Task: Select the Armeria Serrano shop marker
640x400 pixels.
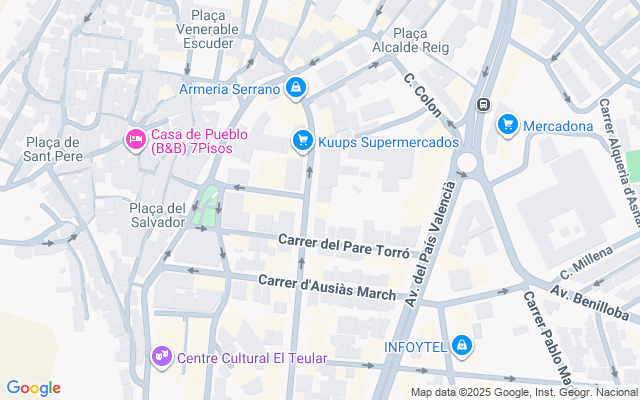Action: [x=295, y=89]
